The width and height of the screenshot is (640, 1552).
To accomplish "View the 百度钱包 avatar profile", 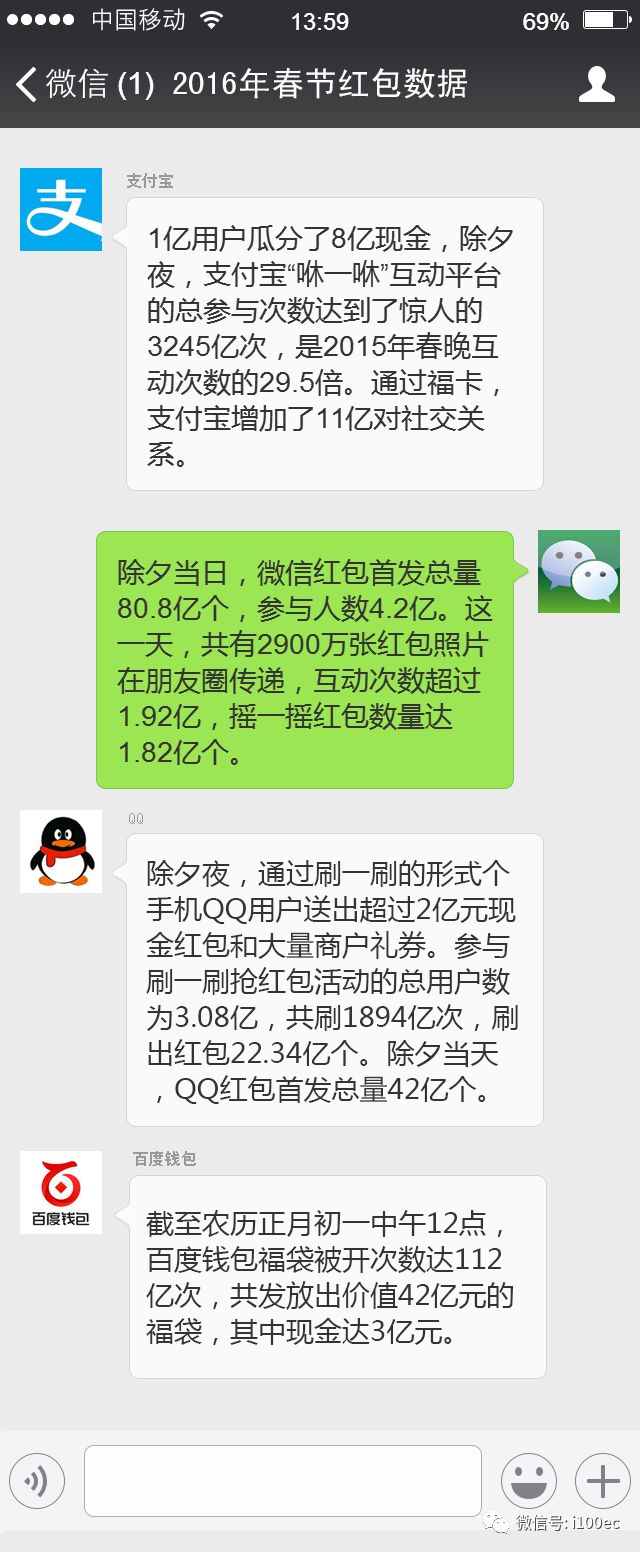I will pyautogui.click(x=61, y=1192).
